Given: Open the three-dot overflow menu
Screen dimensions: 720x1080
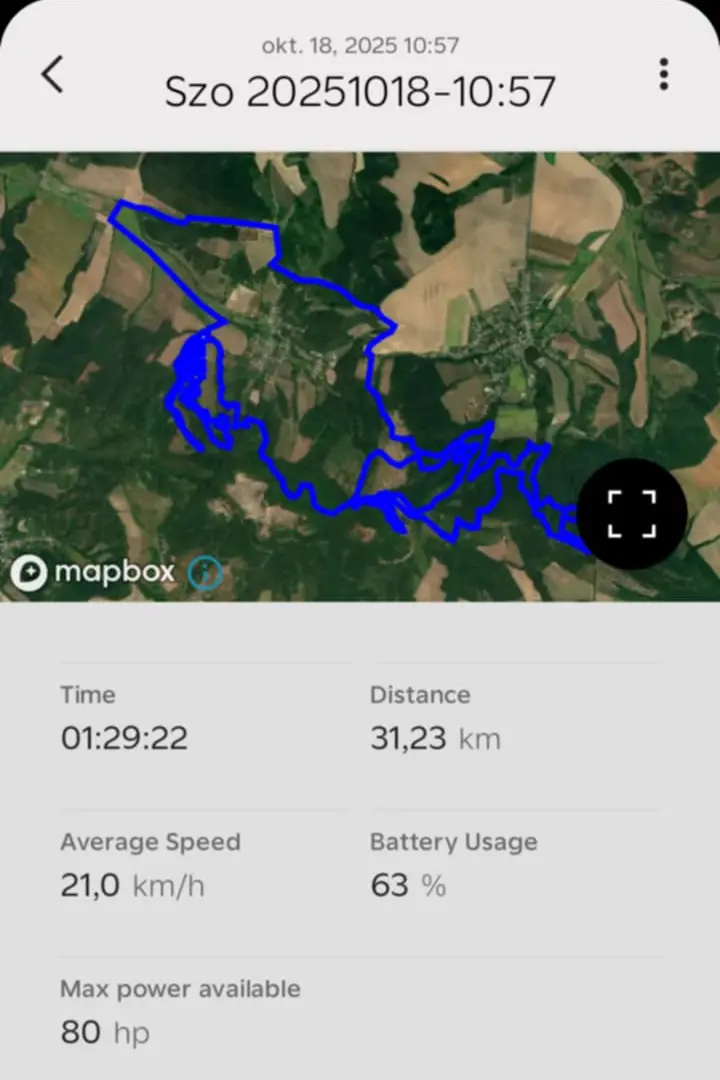Looking at the screenshot, I should point(664,75).
